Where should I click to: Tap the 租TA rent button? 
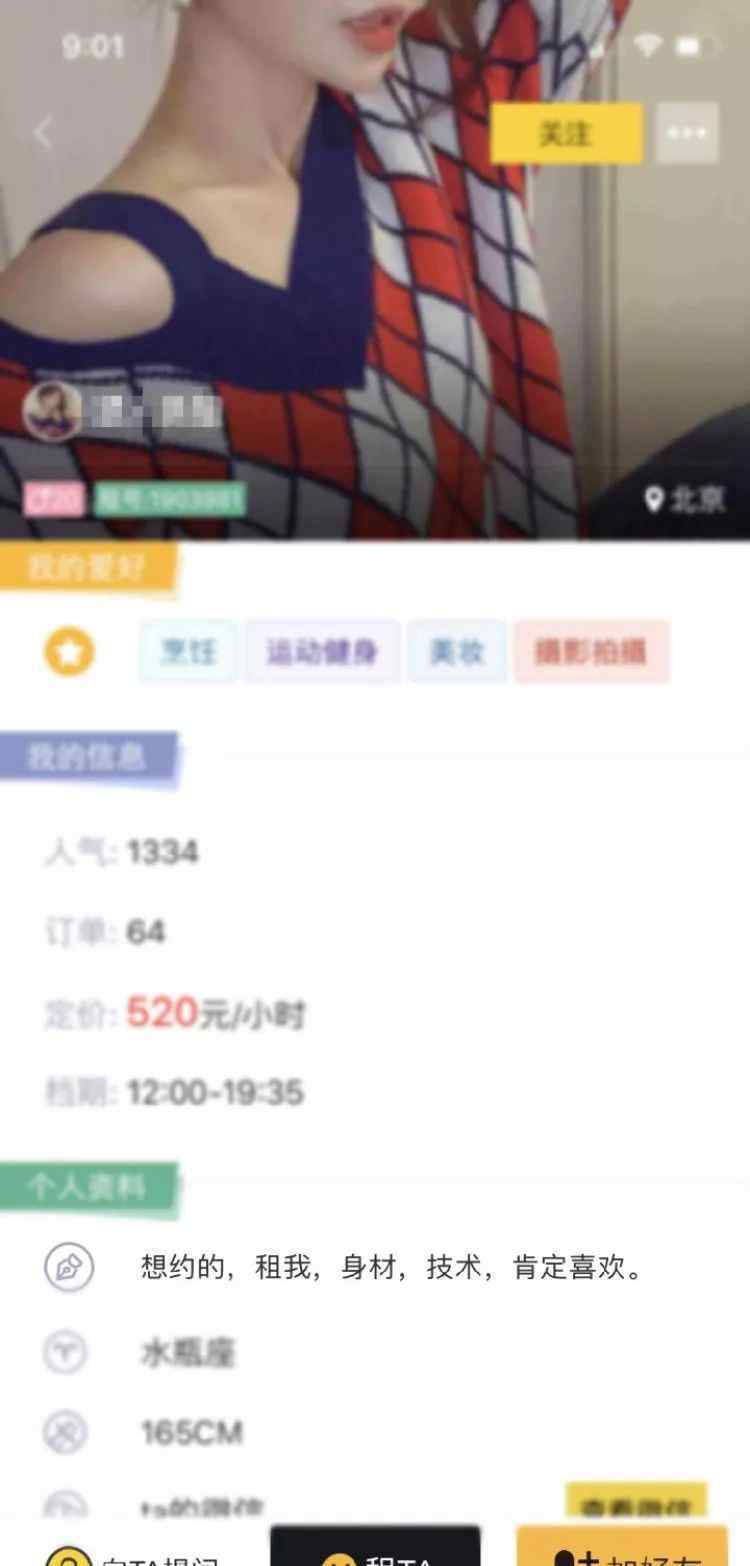tap(376, 1550)
